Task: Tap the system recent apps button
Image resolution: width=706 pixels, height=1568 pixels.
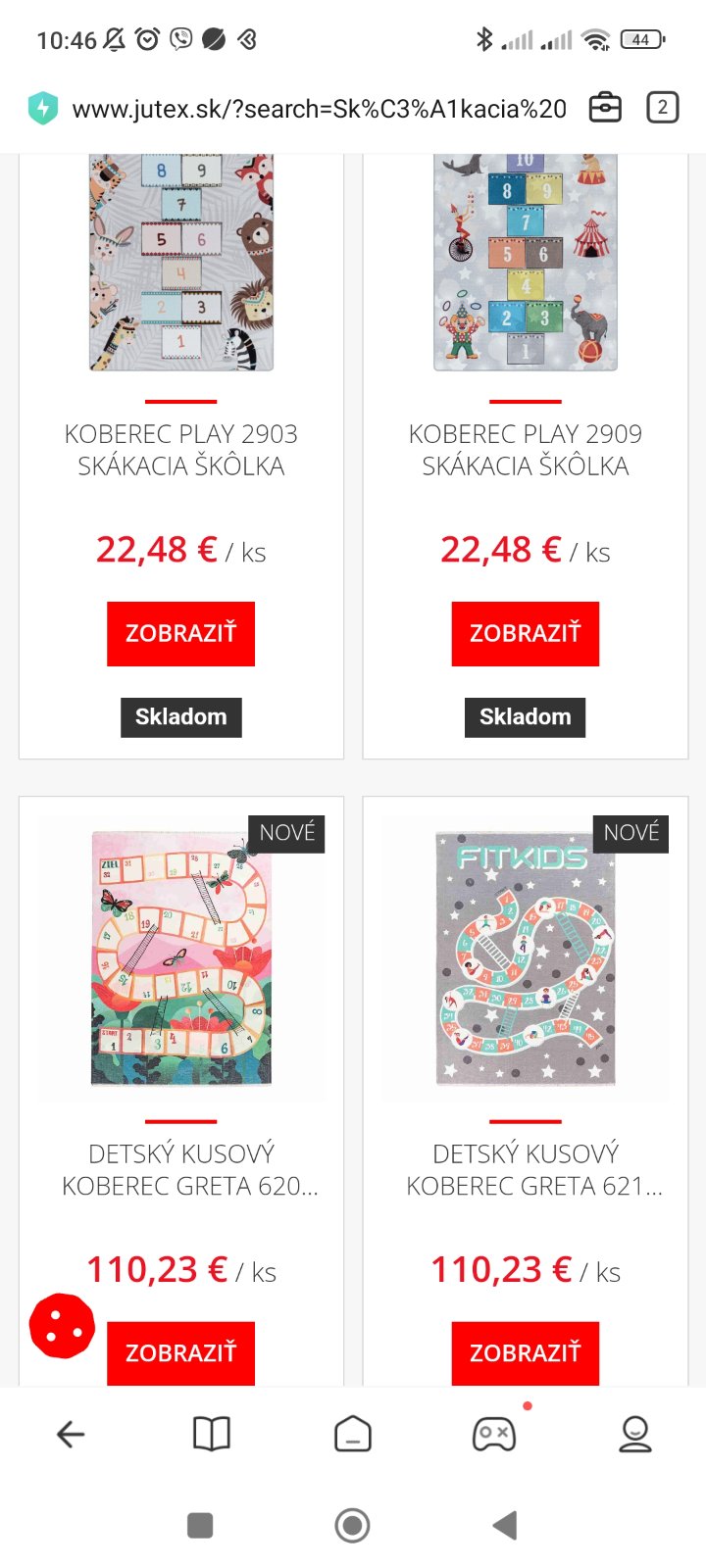Action: tap(200, 1525)
